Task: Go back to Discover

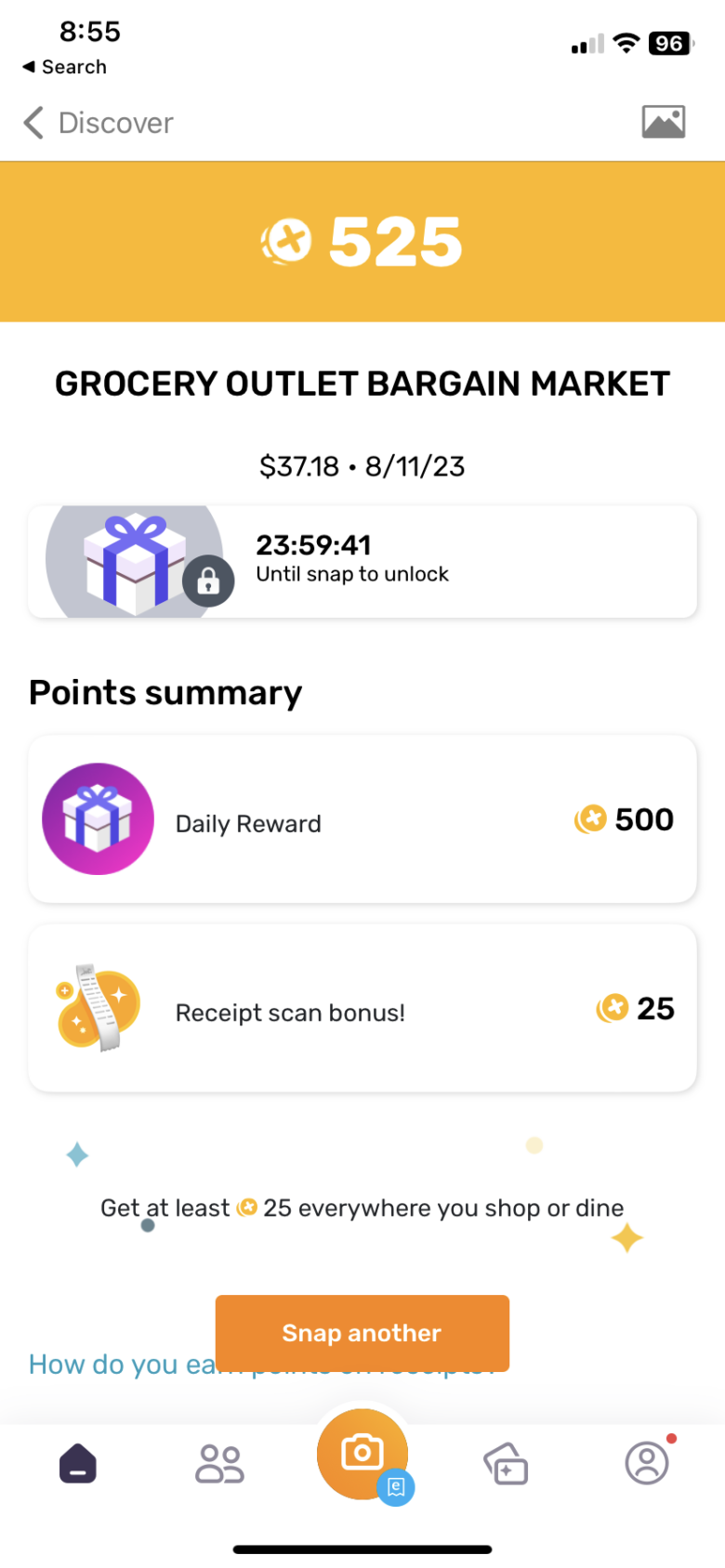Action: tap(98, 123)
